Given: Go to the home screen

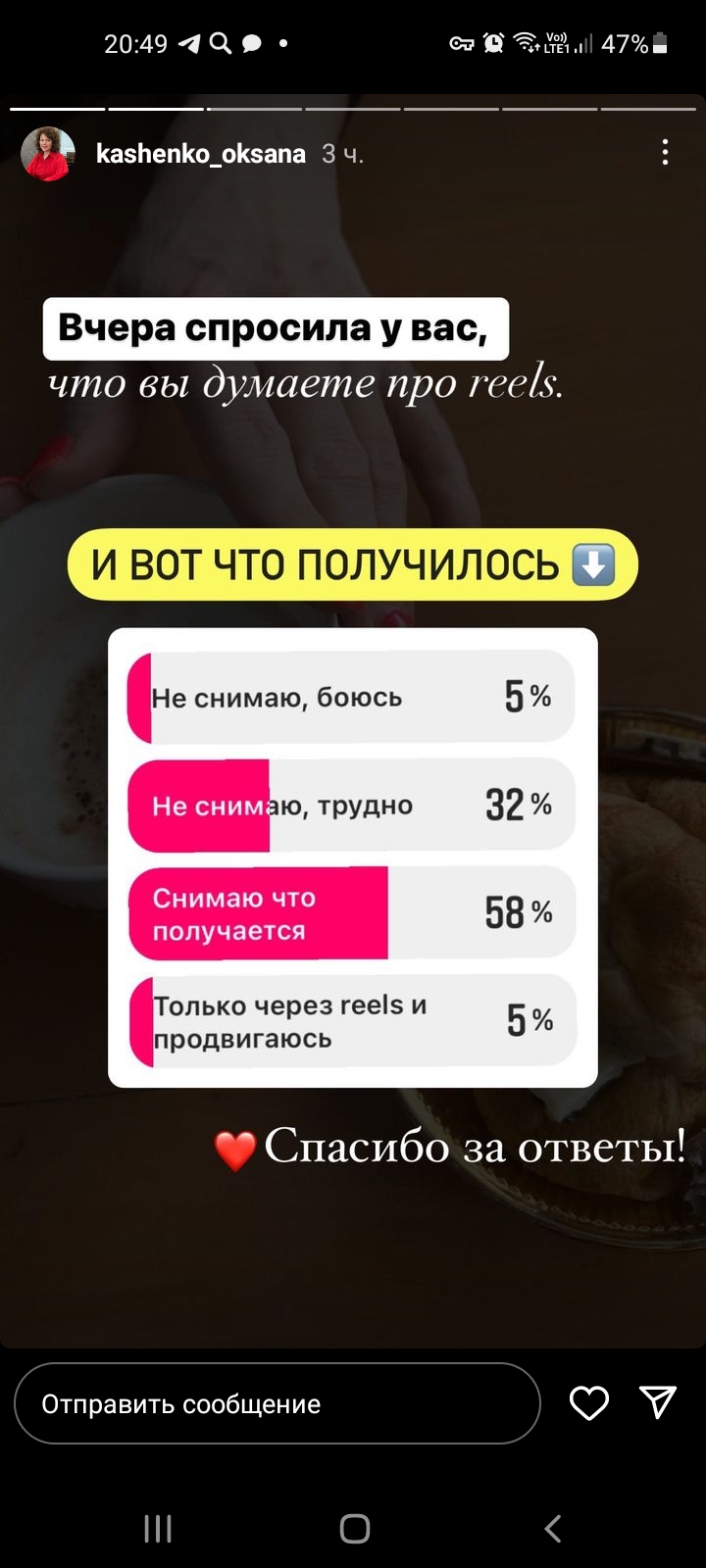Looking at the screenshot, I should tap(354, 1528).
